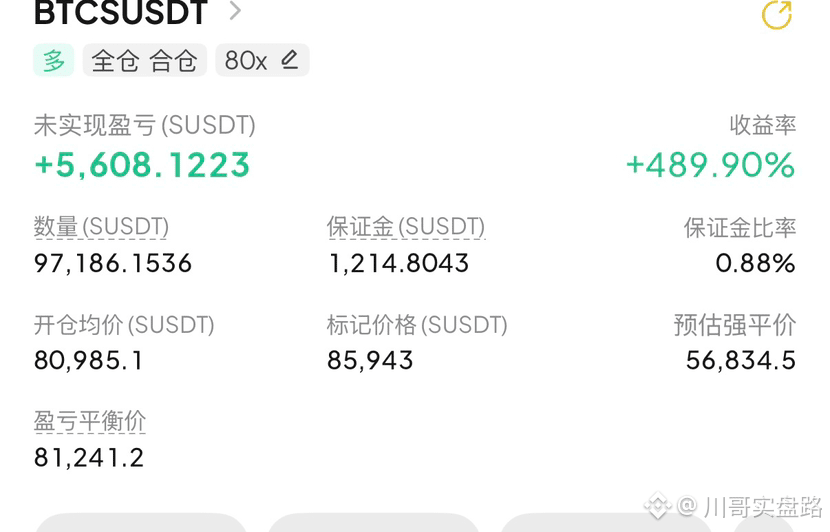The width and height of the screenshot is (830, 532).
Task: Show explanation for 数量 (SUSDT)
Action: click(101, 227)
